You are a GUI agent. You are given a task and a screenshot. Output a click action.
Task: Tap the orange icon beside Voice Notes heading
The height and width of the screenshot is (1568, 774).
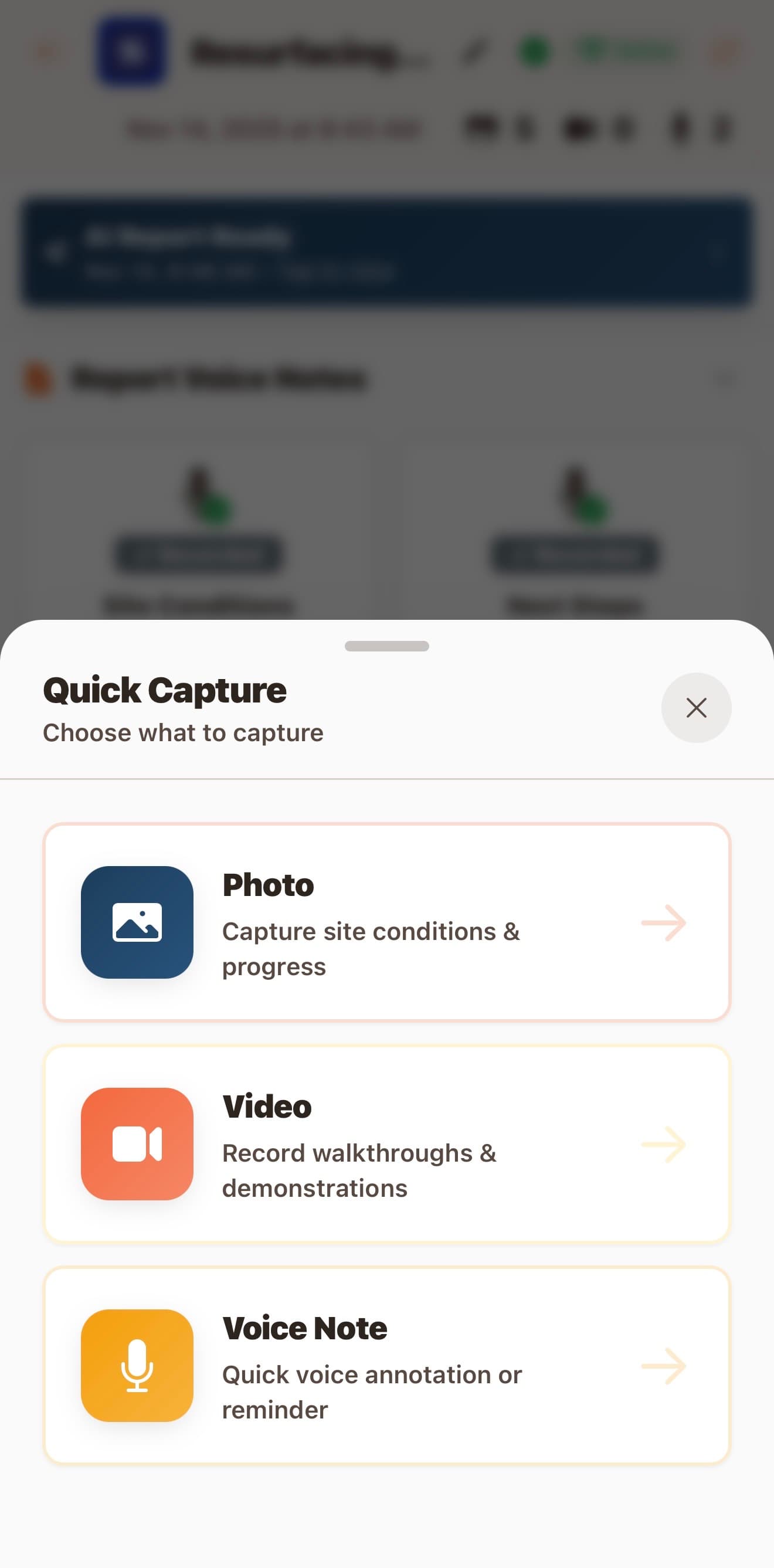click(38, 378)
